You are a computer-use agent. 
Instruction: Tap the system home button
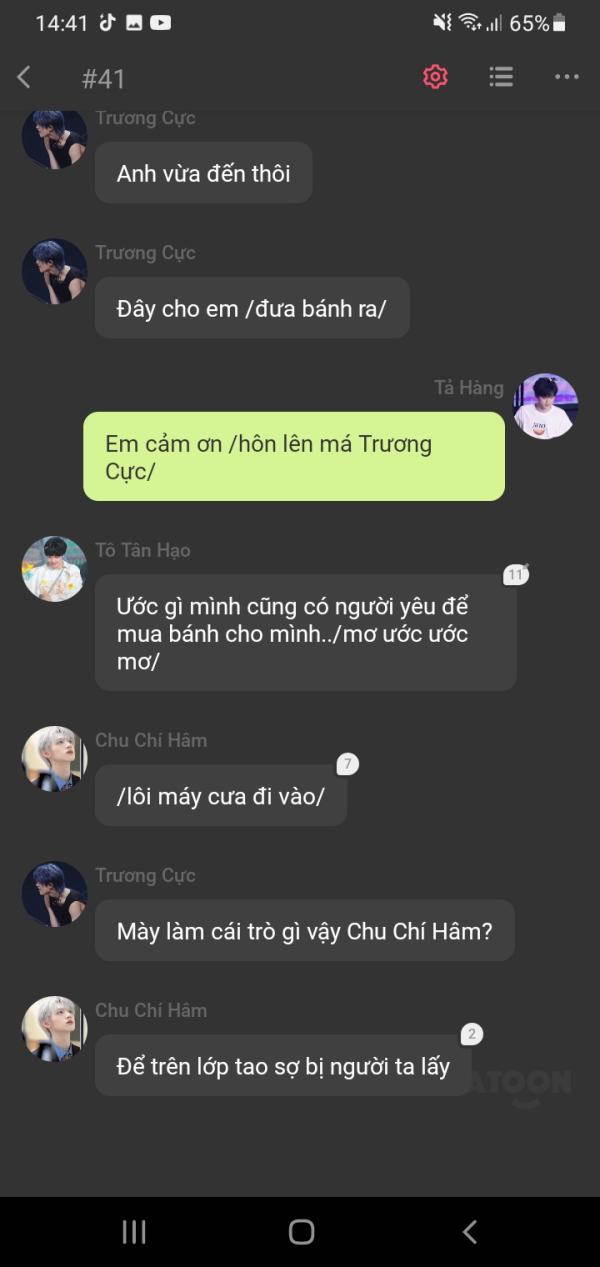(301, 1232)
